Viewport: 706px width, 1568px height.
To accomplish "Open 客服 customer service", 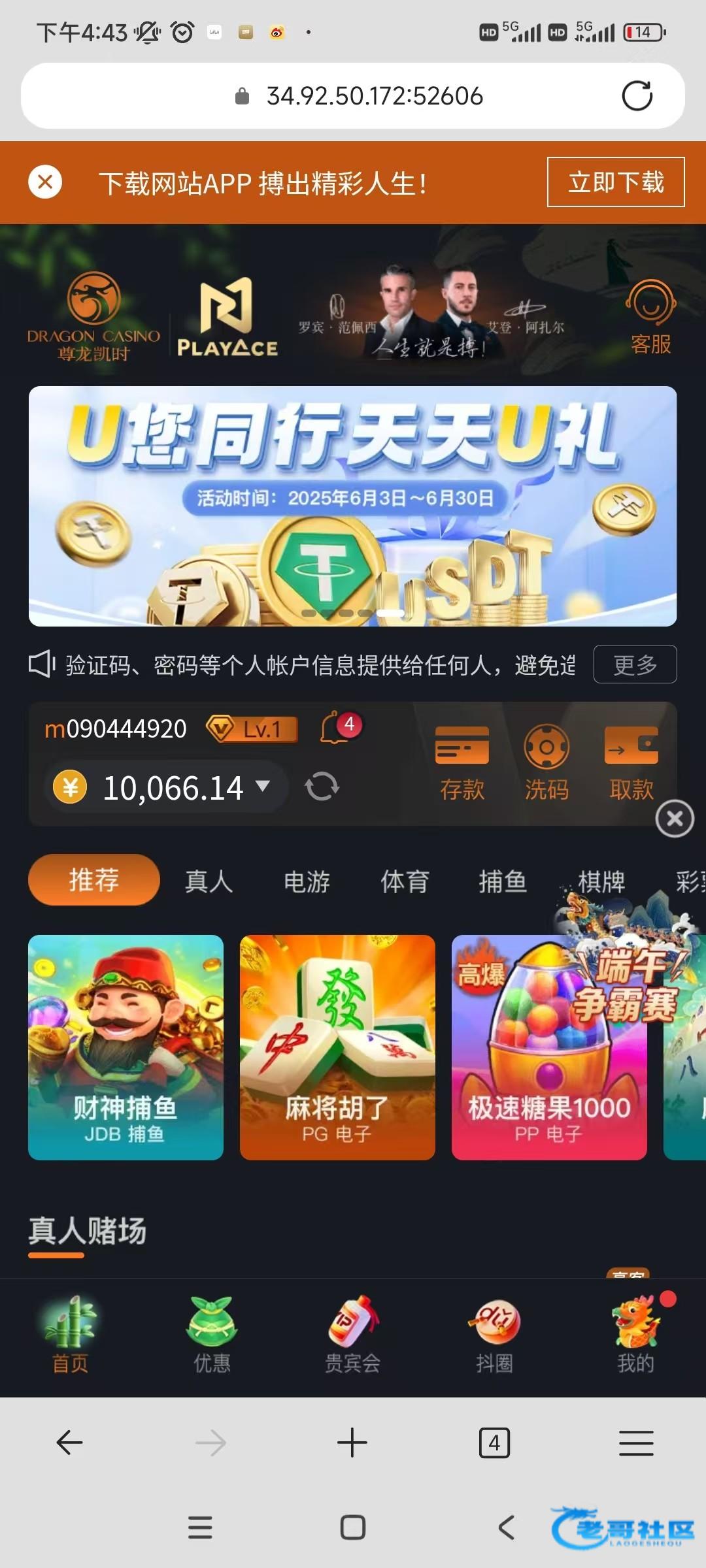I will (650, 317).
